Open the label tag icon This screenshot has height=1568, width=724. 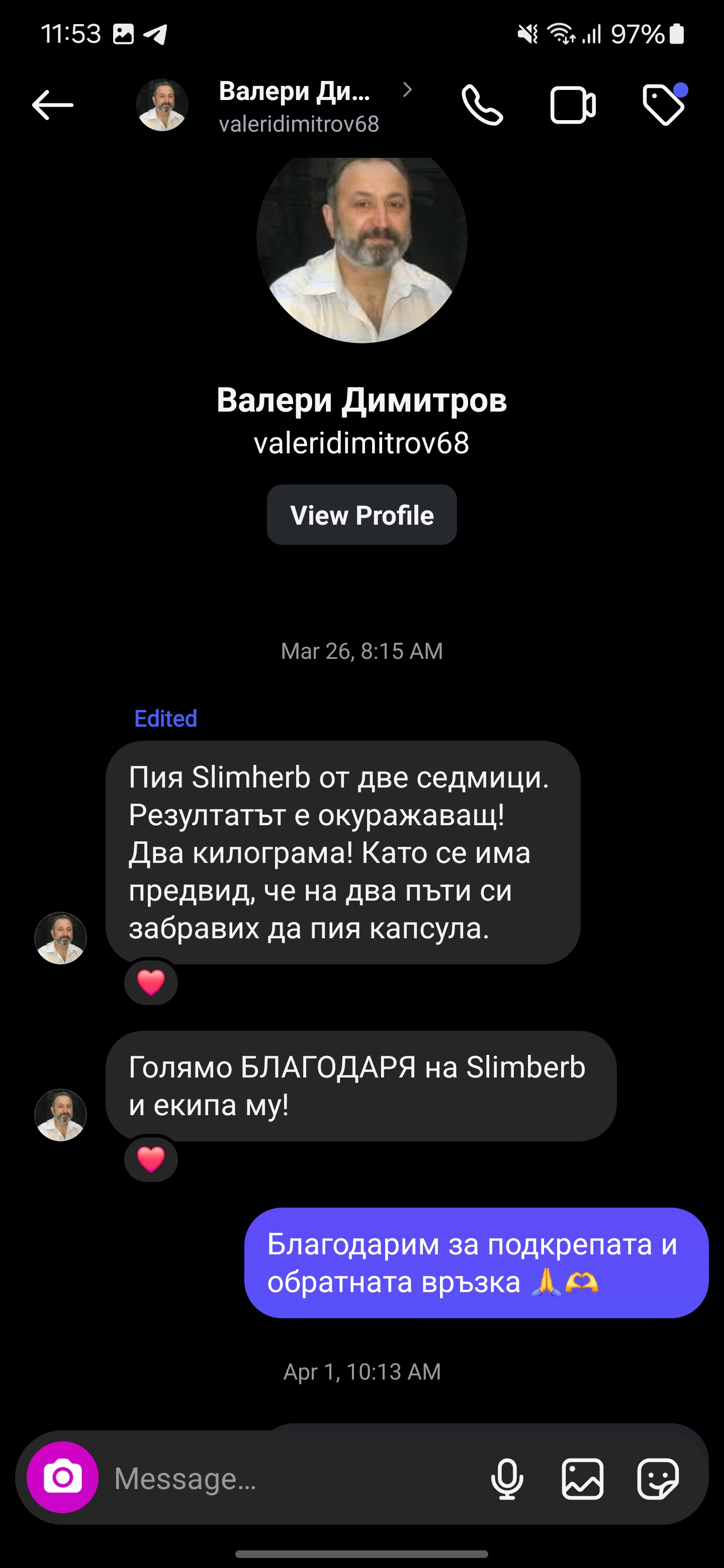tap(663, 106)
